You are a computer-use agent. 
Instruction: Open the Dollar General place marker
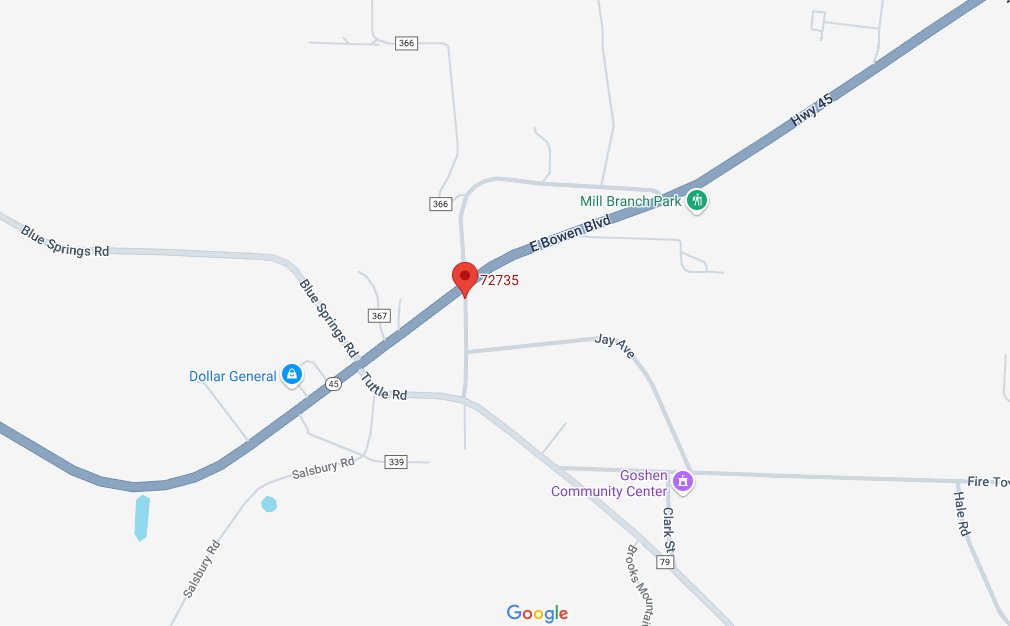coord(292,376)
